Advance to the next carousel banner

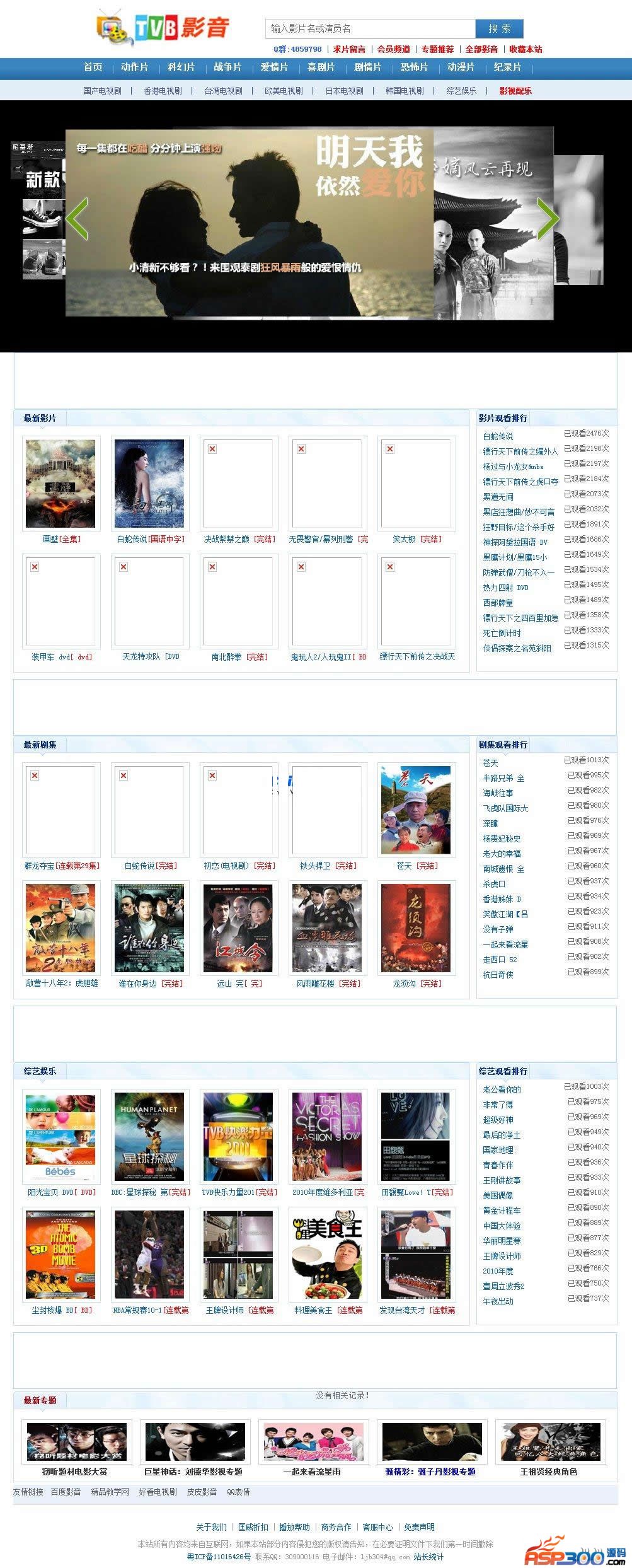548,219
